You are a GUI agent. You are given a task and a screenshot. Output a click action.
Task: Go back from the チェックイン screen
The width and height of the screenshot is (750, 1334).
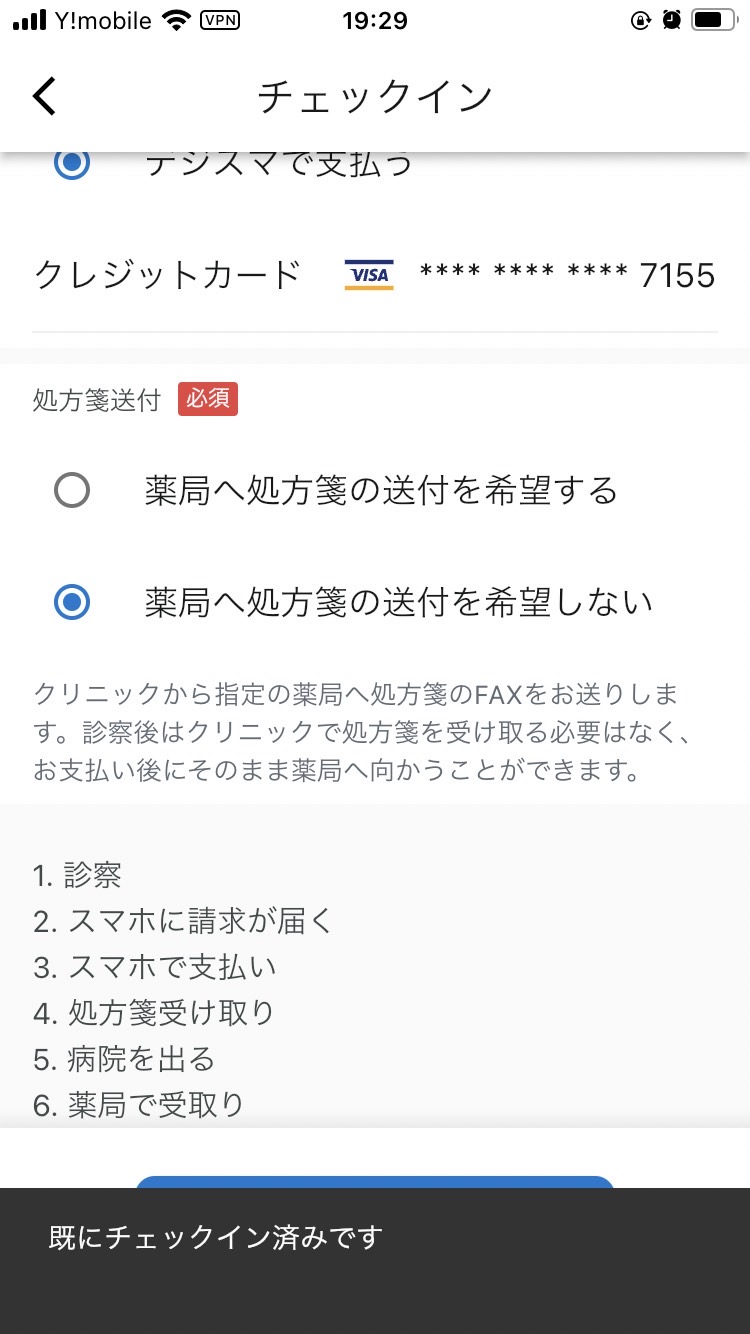(x=45, y=97)
